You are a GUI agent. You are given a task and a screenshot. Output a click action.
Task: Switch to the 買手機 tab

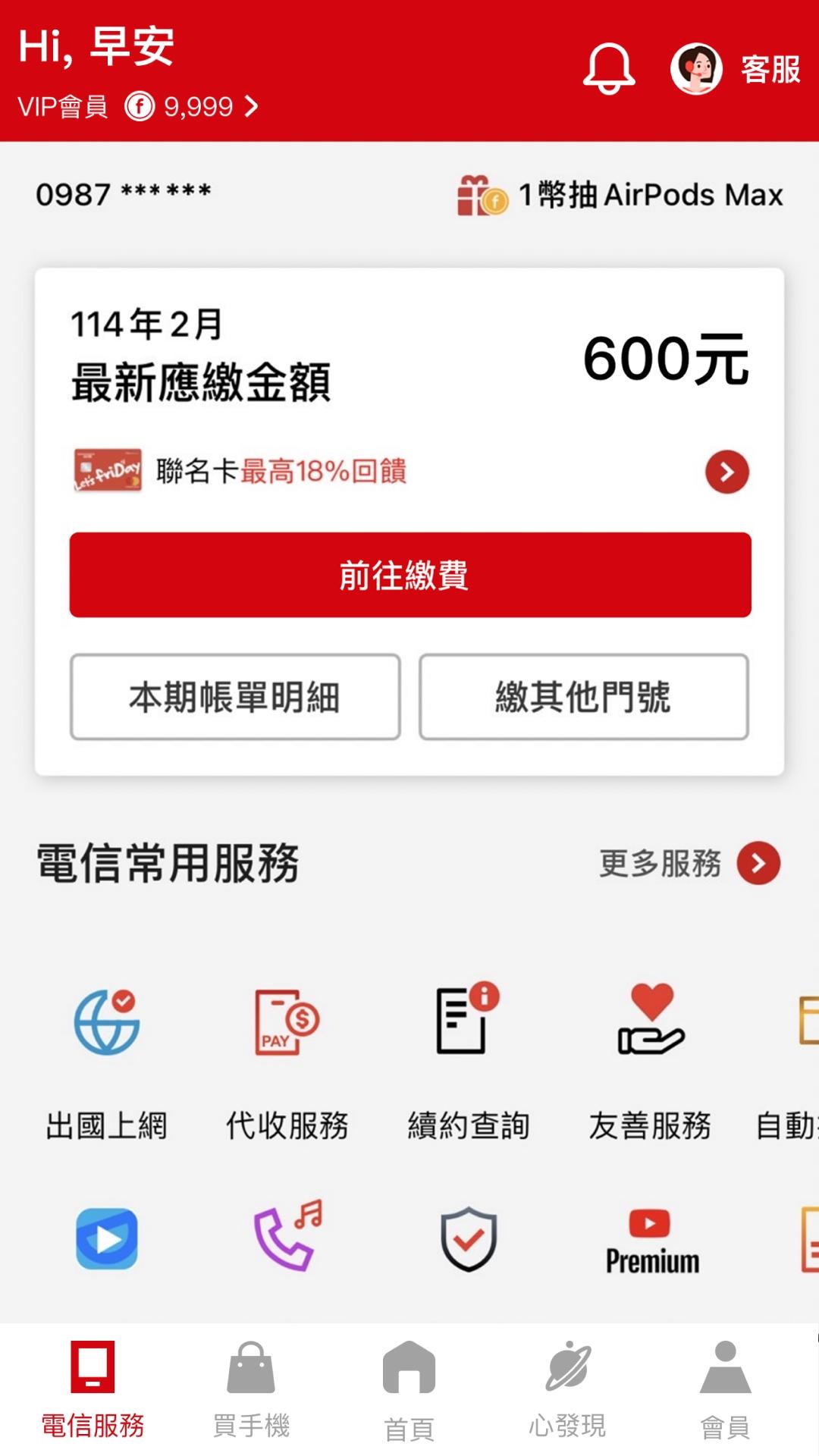(x=251, y=1389)
